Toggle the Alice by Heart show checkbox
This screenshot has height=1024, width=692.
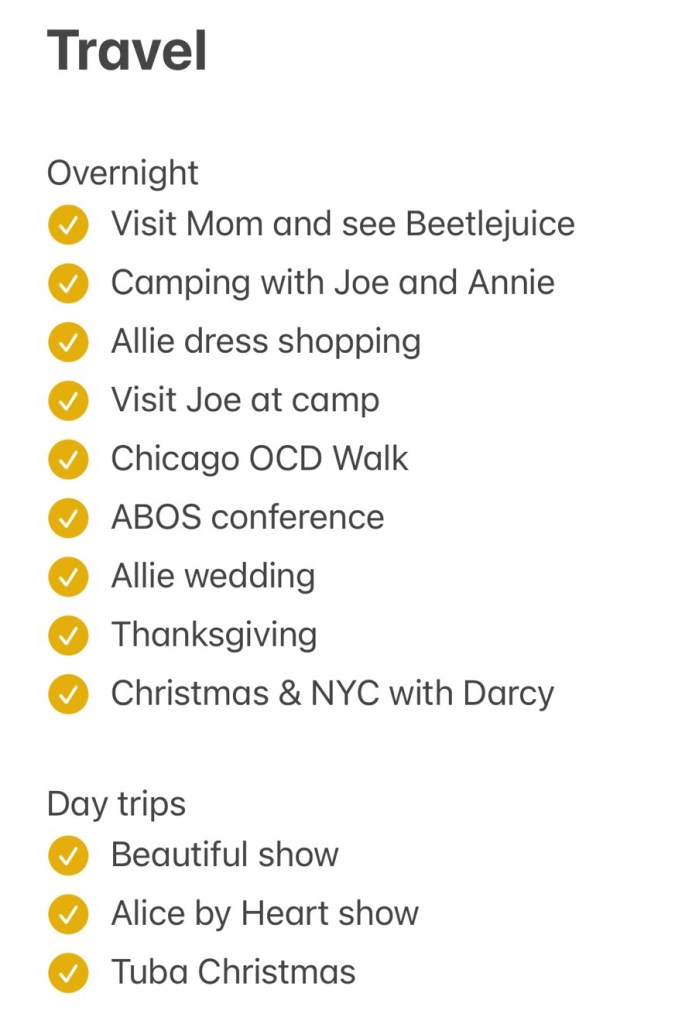pyautogui.click(x=68, y=914)
